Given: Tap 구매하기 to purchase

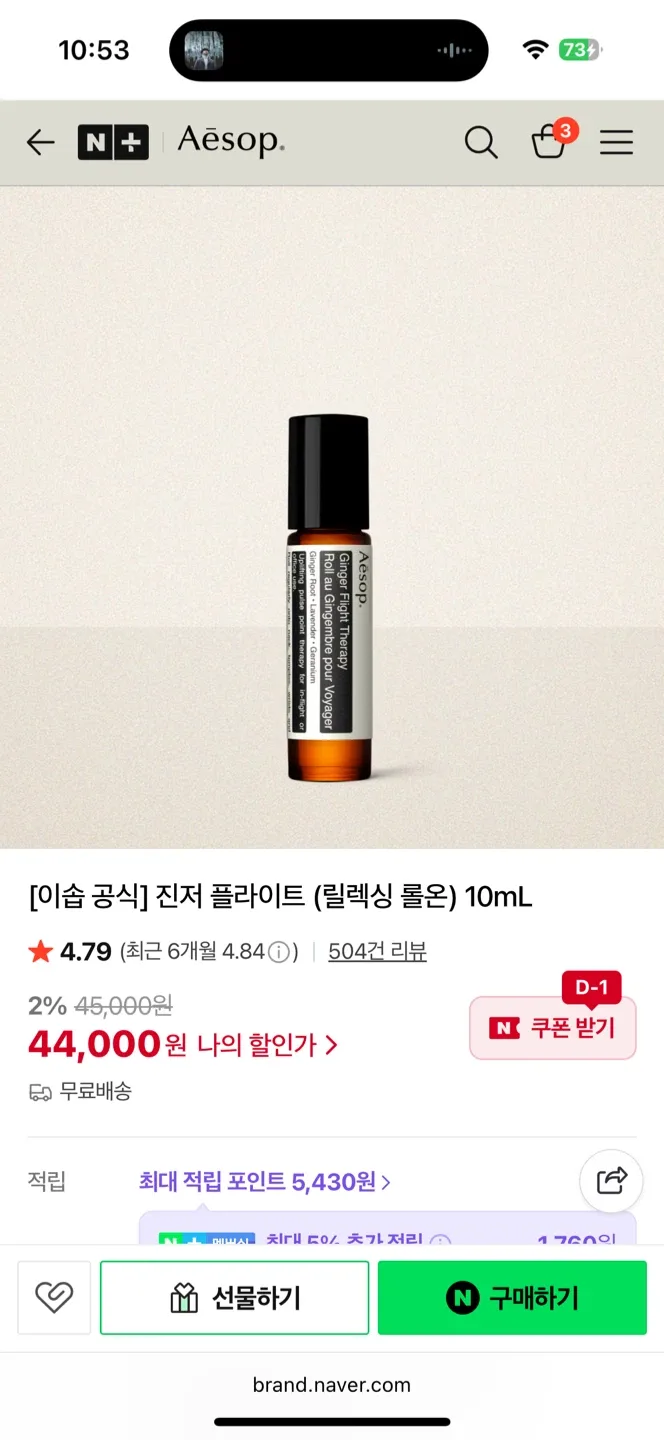Looking at the screenshot, I should 512,1298.
